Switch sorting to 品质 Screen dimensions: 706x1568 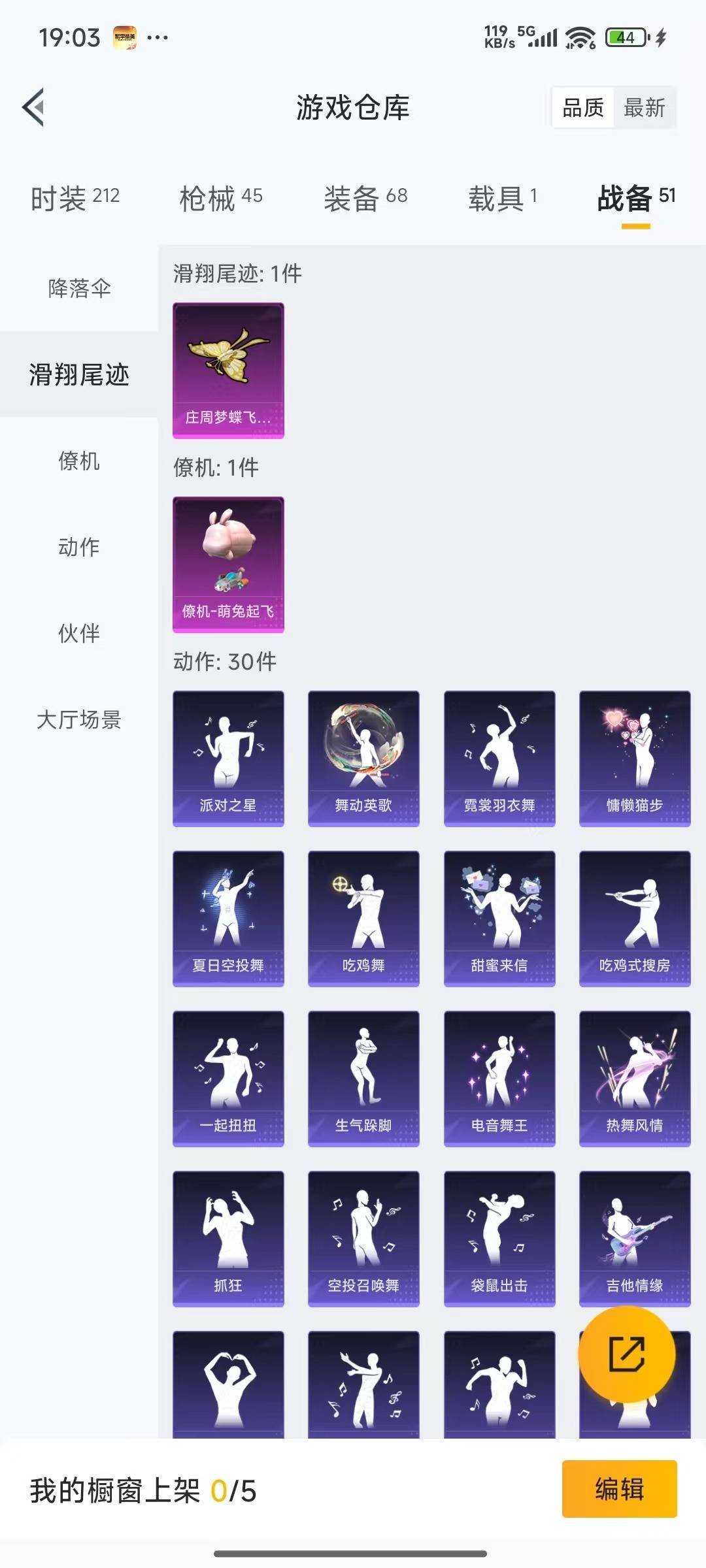click(584, 108)
